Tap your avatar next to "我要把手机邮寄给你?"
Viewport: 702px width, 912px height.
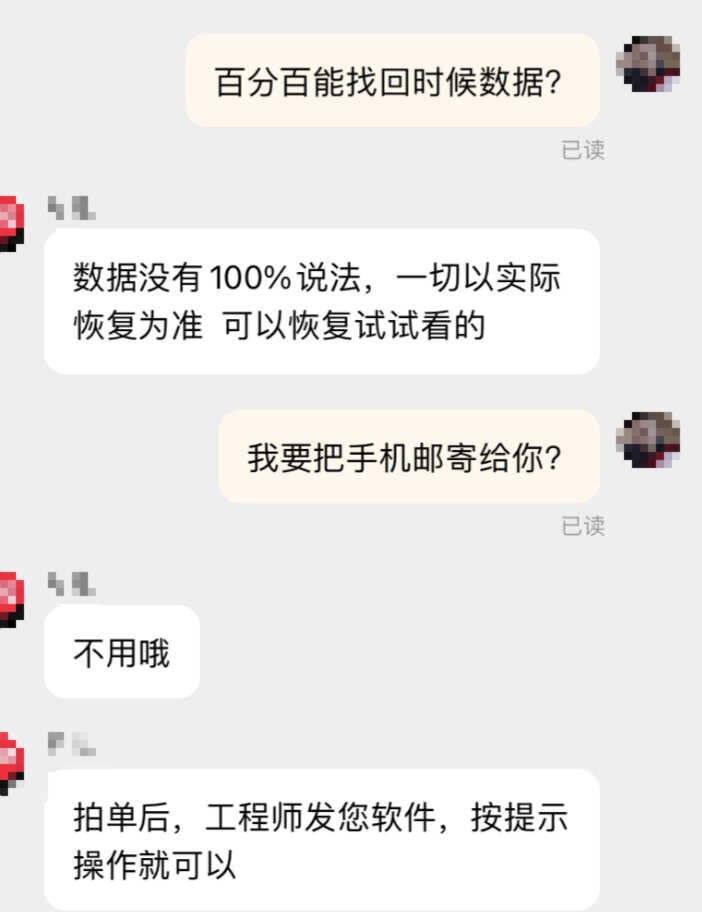[648, 440]
